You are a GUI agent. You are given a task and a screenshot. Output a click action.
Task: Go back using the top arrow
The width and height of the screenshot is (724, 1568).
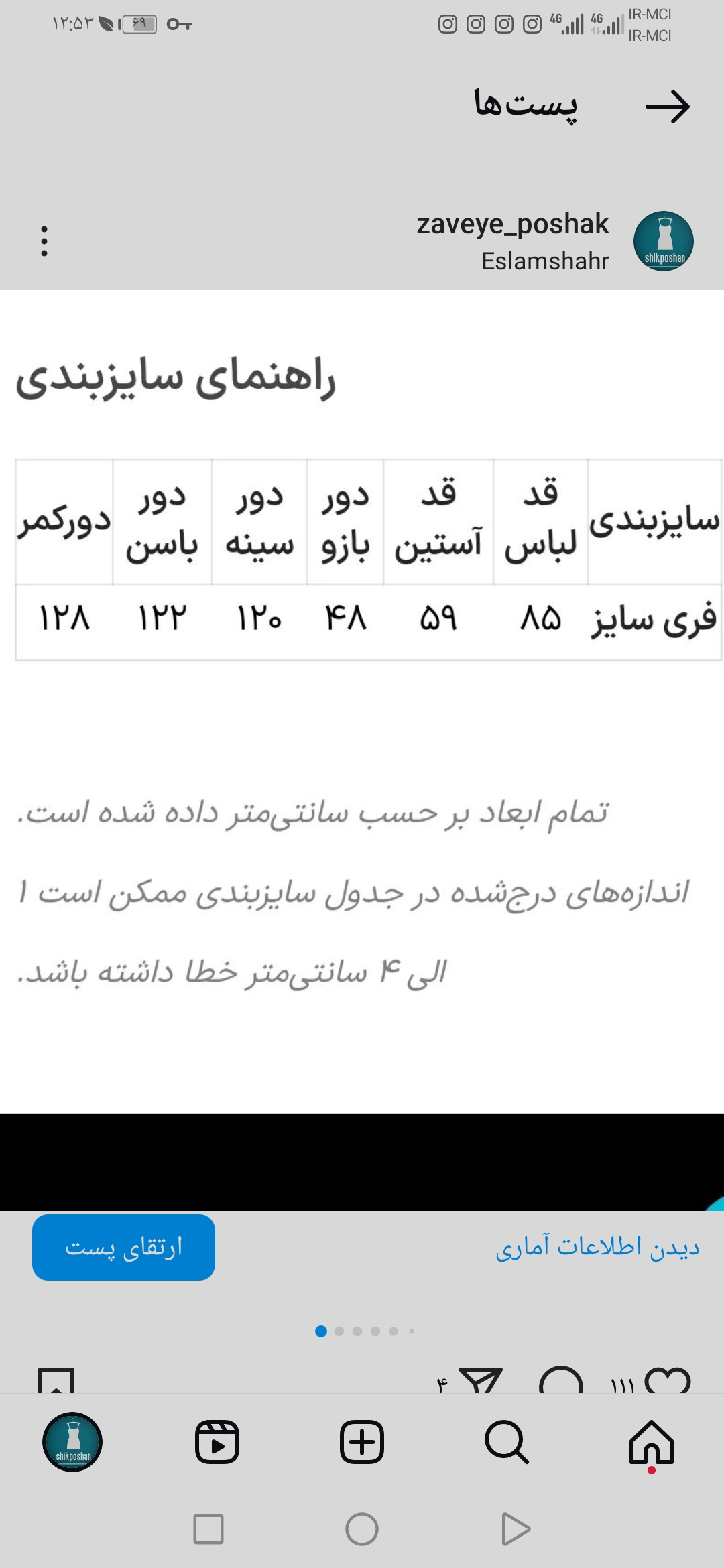click(668, 107)
